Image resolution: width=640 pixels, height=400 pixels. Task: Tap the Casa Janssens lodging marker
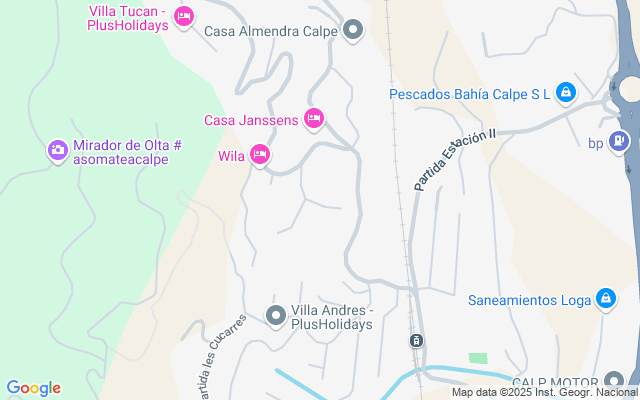[313, 119]
